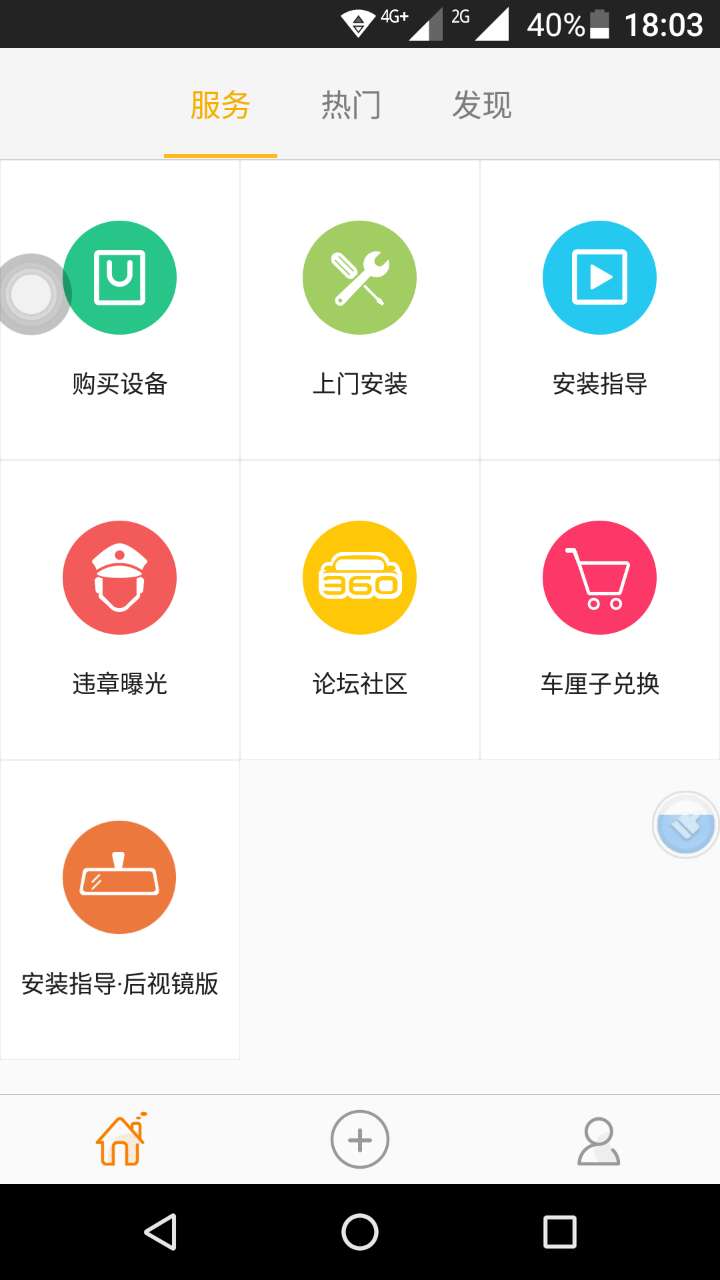Image resolution: width=720 pixels, height=1280 pixels.
Task: Open 车厘子兑换 redemption shop
Action: point(600,610)
